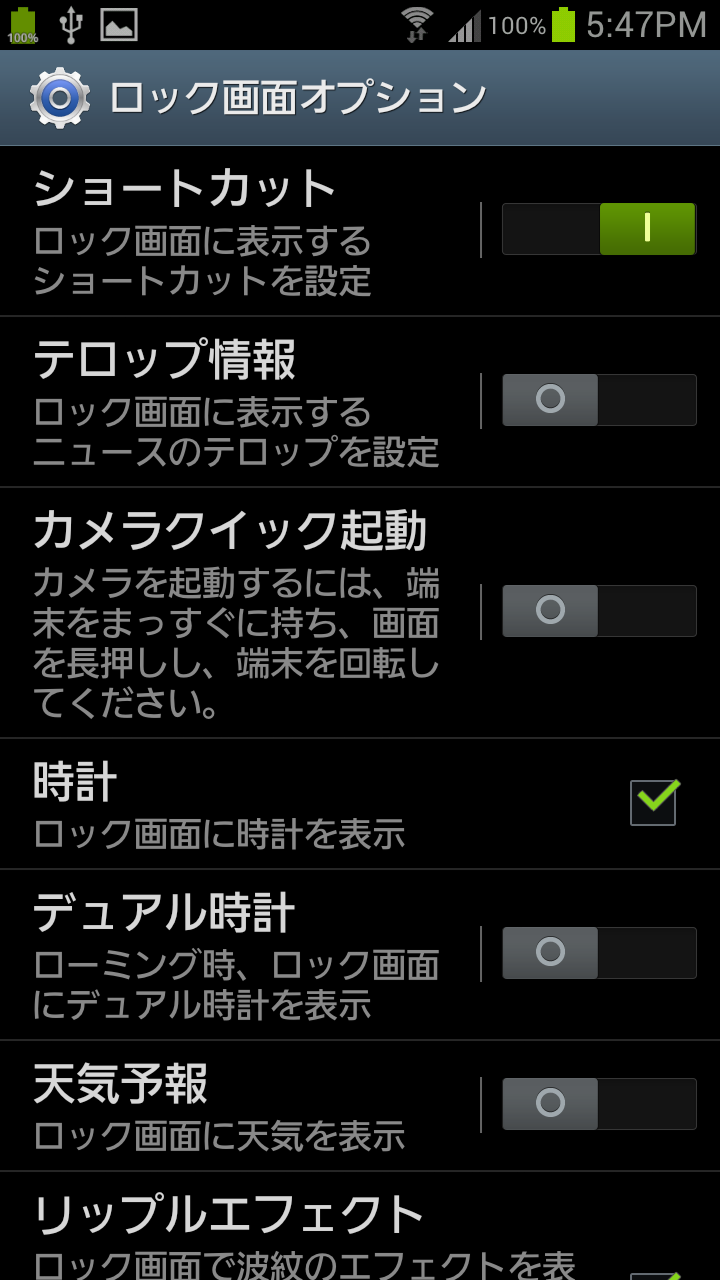Toggle the リップルエフェクト checkbox

[x=655, y=1274]
